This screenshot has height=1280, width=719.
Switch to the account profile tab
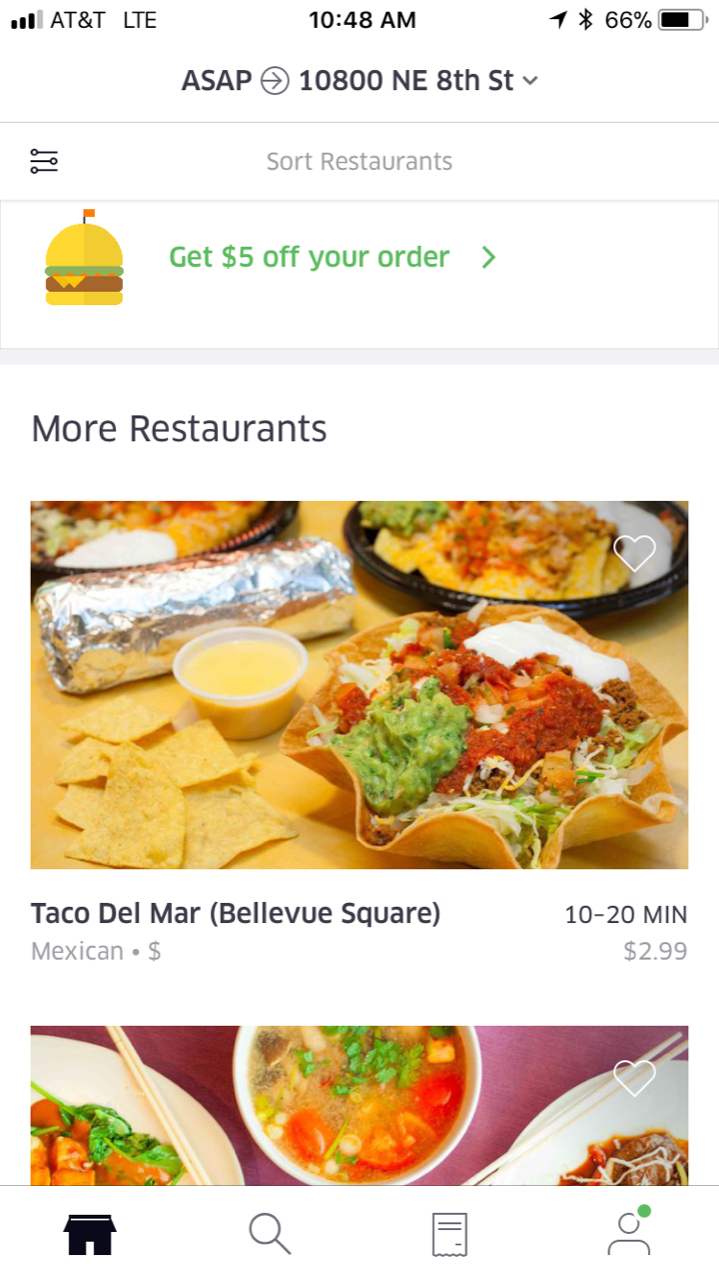click(x=629, y=1234)
